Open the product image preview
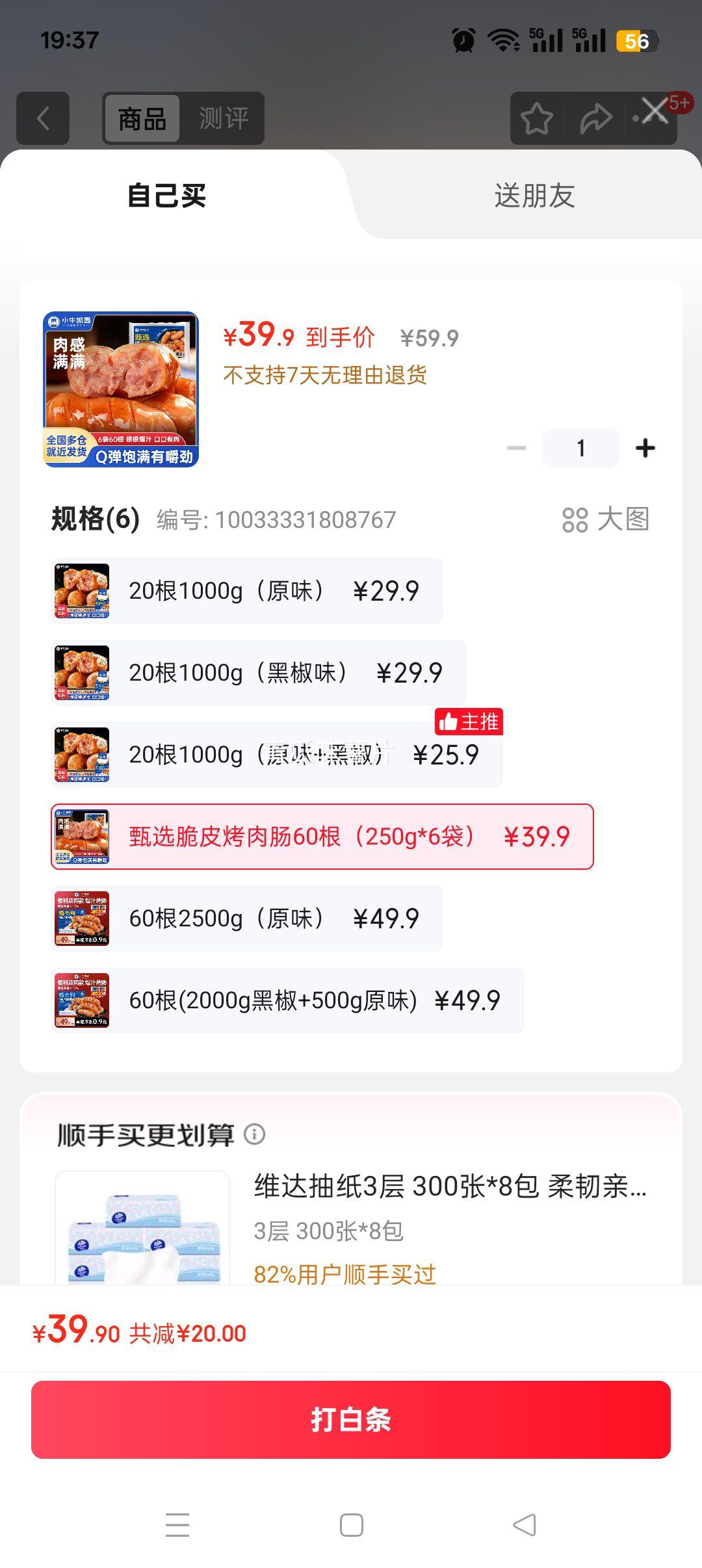The width and height of the screenshot is (702, 1568). [x=121, y=389]
